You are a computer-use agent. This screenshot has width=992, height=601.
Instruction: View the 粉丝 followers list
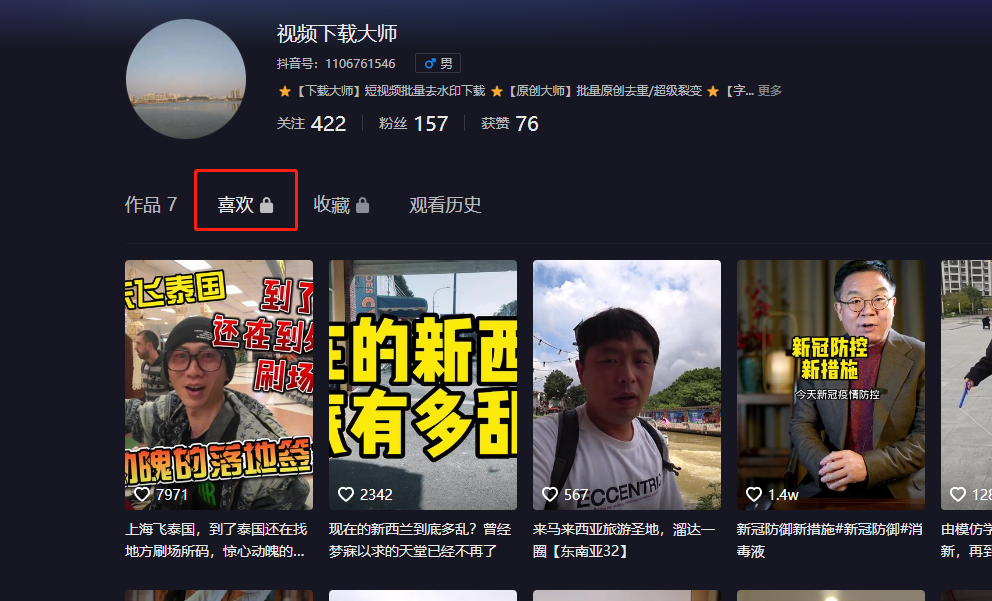413,124
